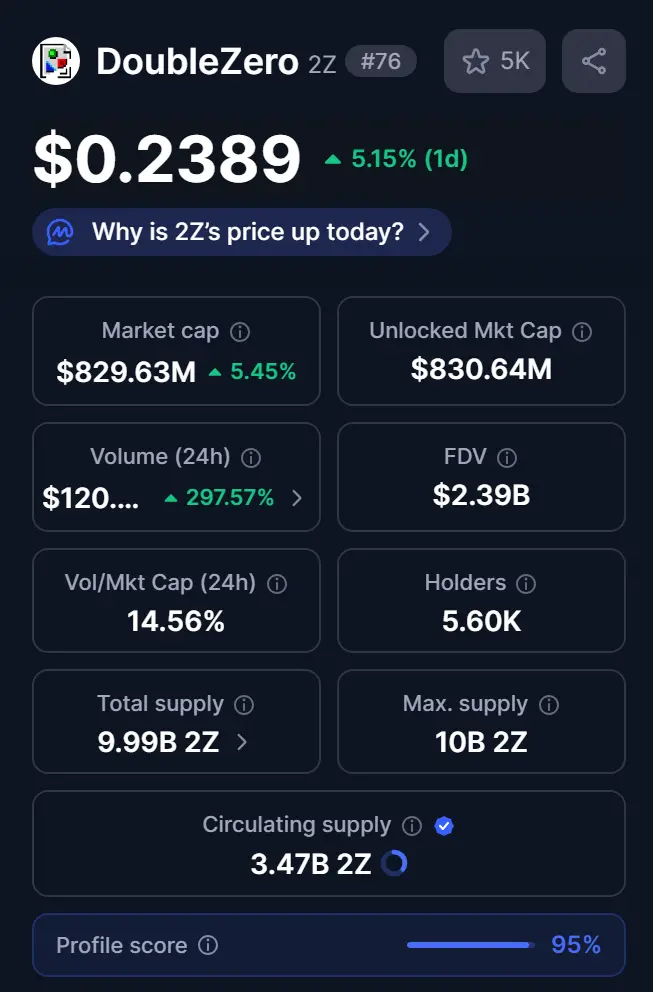Show info about Vol/Mkt Cap (24h)
Viewport: 653px width, 992px height.
coord(277,584)
